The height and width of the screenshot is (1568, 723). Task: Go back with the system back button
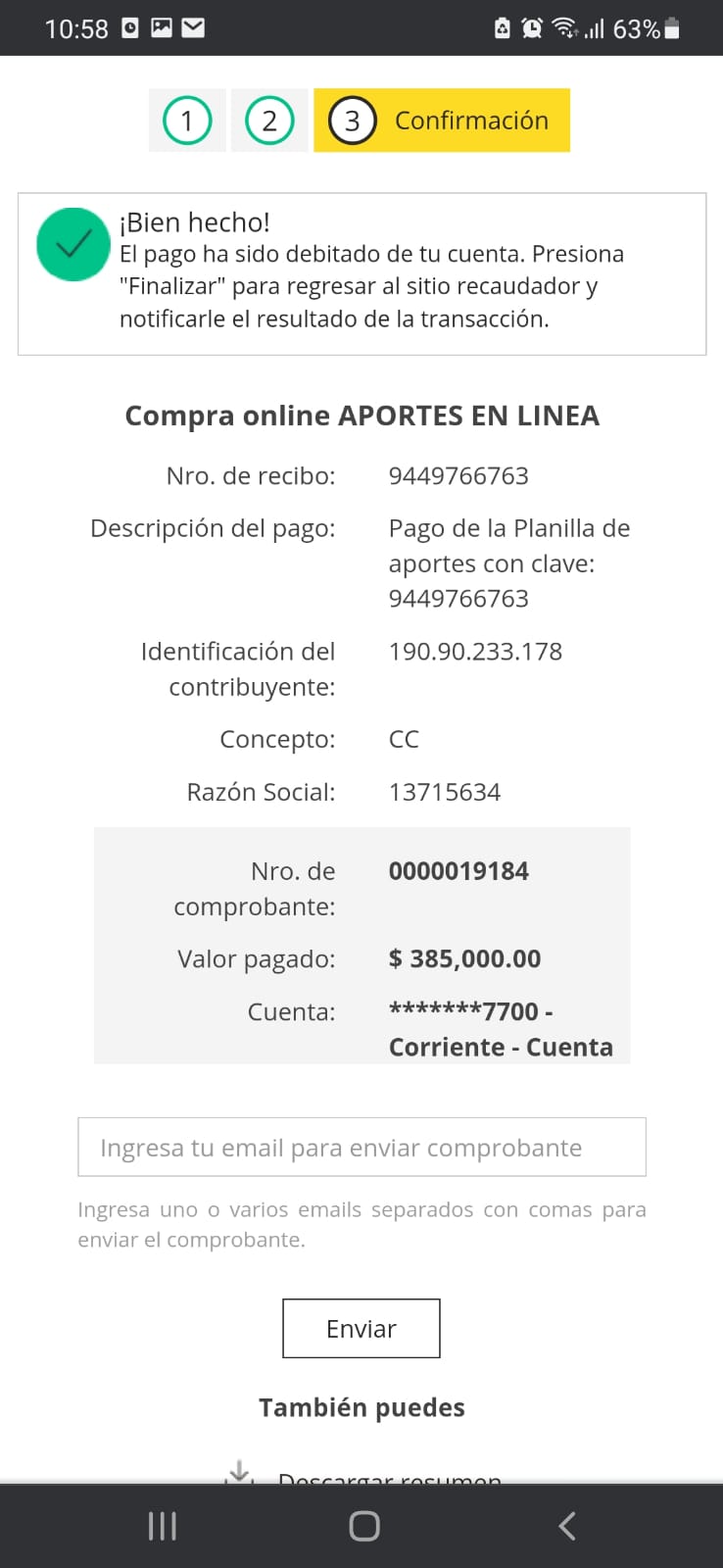tap(566, 1526)
